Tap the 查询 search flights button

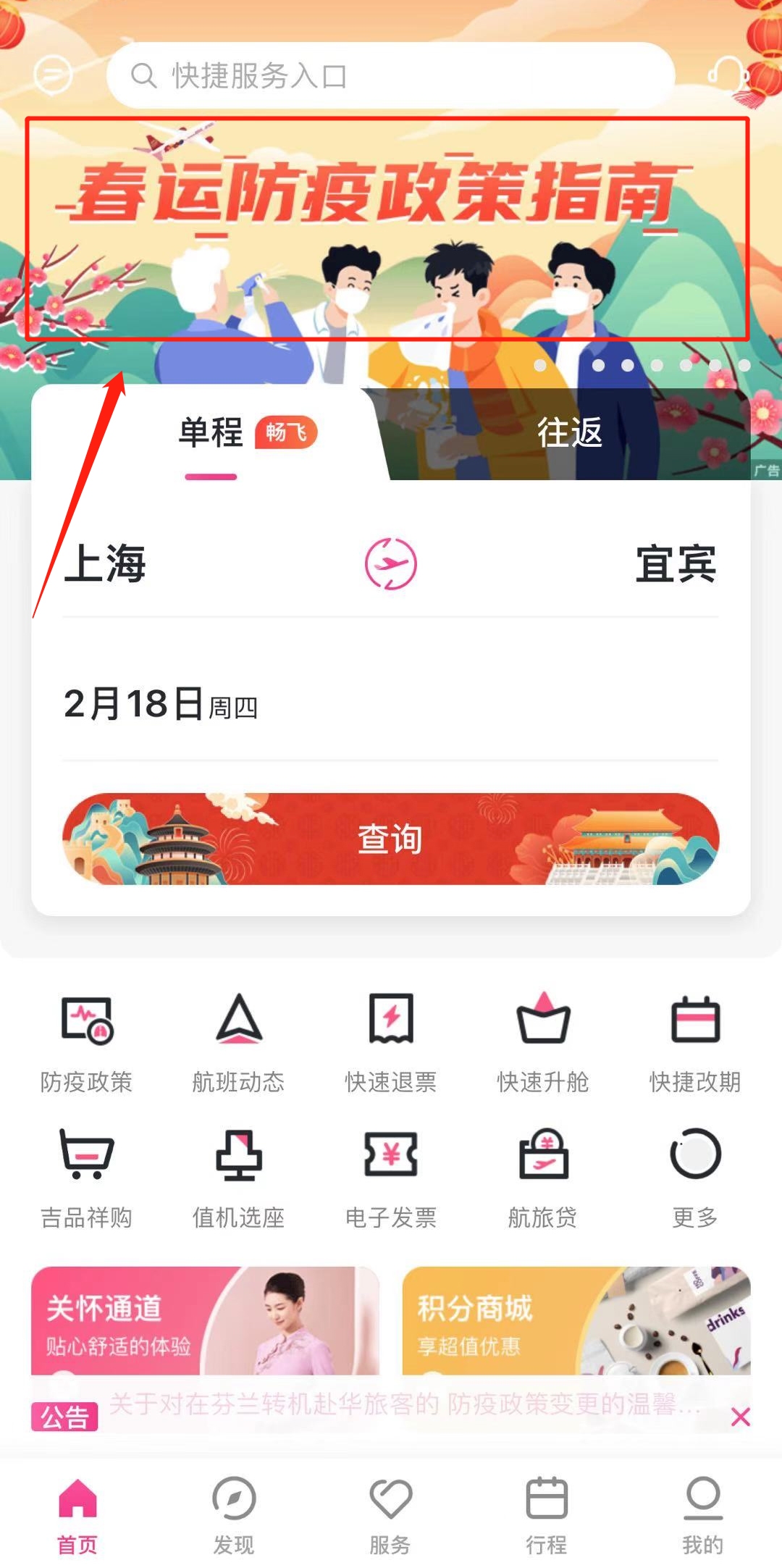(390, 839)
